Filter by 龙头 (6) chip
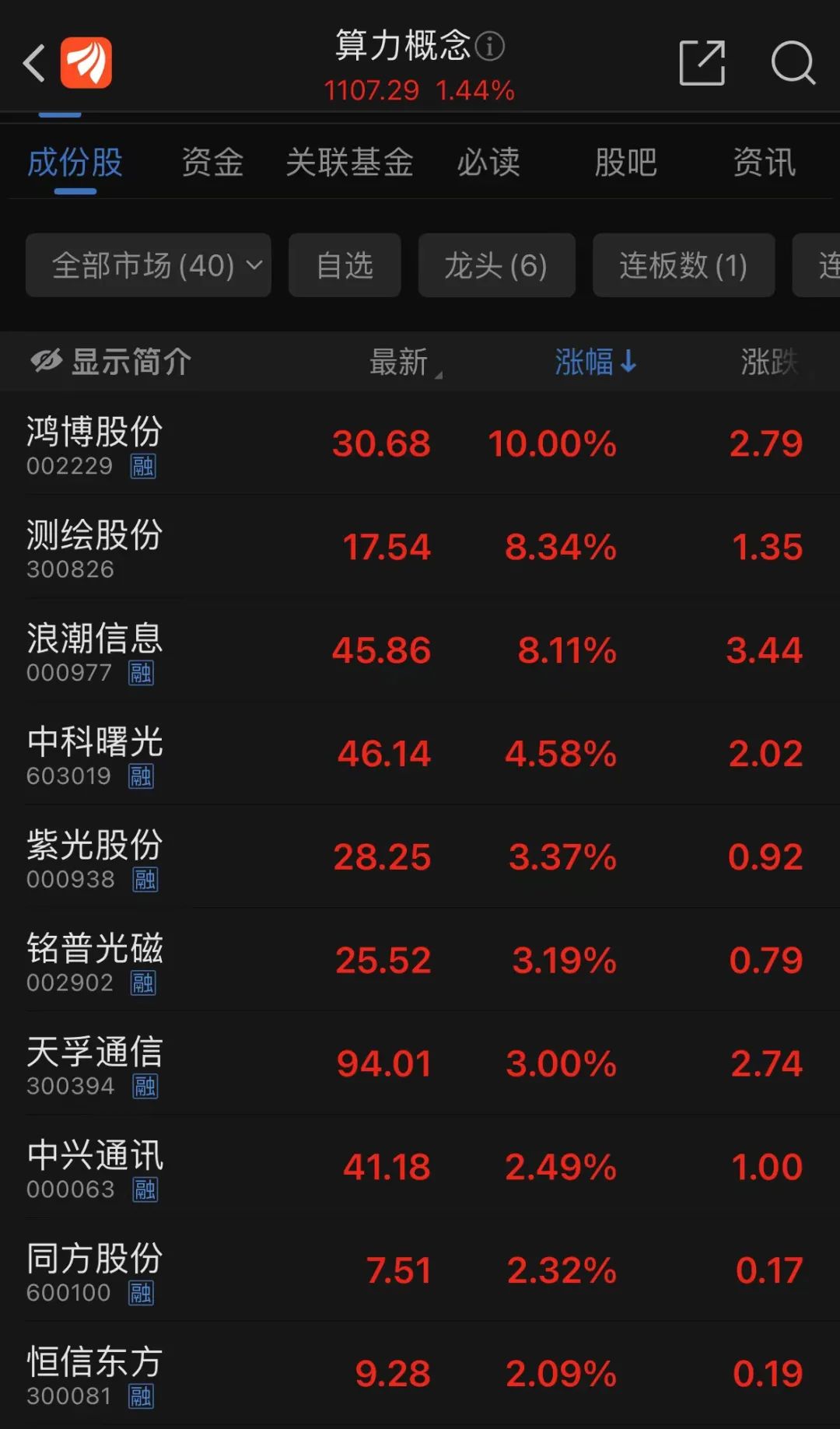Screen dimensions: 840x1429 pyautogui.click(x=496, y=266)
